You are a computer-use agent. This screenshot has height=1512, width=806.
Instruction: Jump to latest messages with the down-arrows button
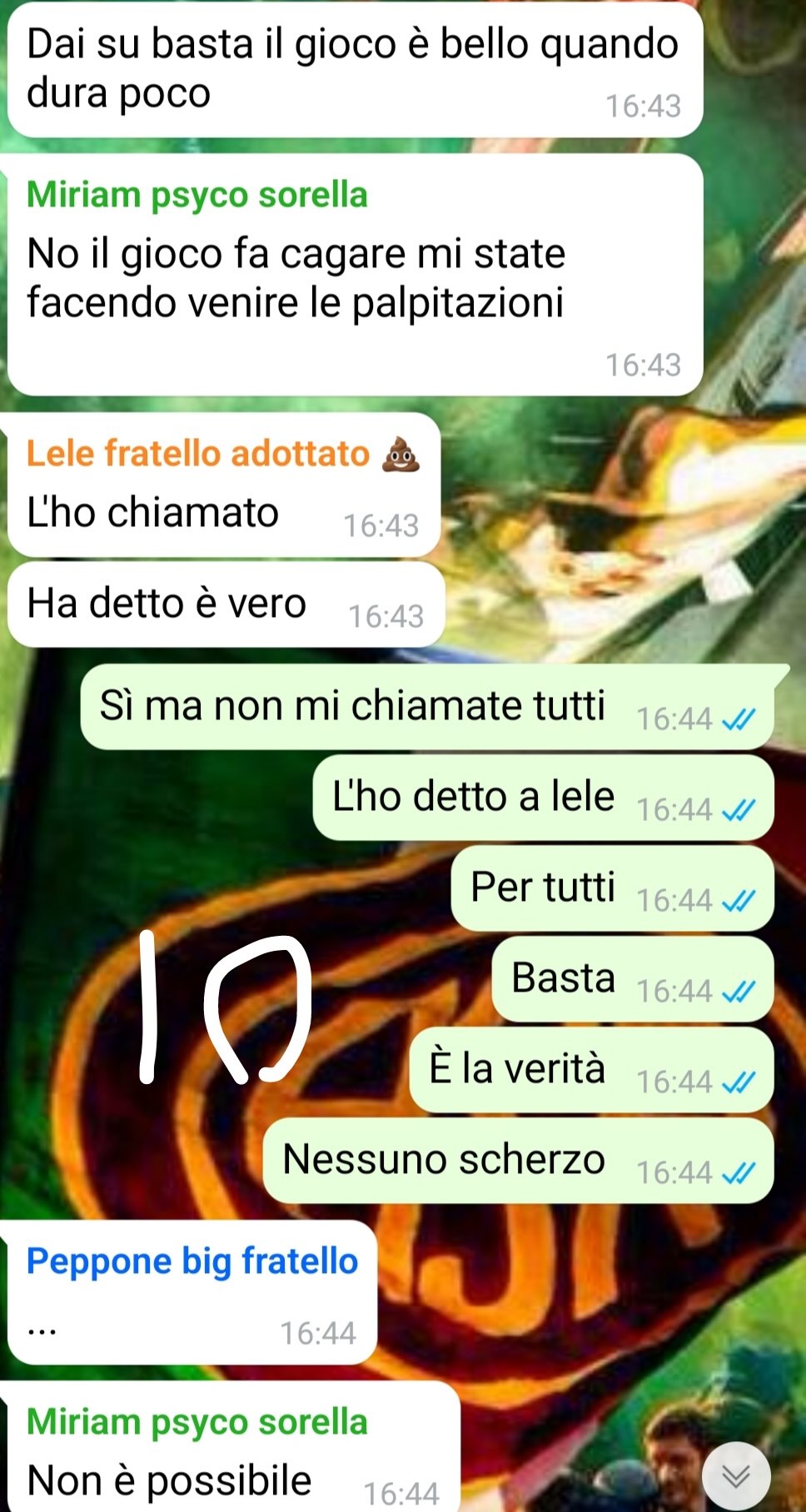[736, 1476]
